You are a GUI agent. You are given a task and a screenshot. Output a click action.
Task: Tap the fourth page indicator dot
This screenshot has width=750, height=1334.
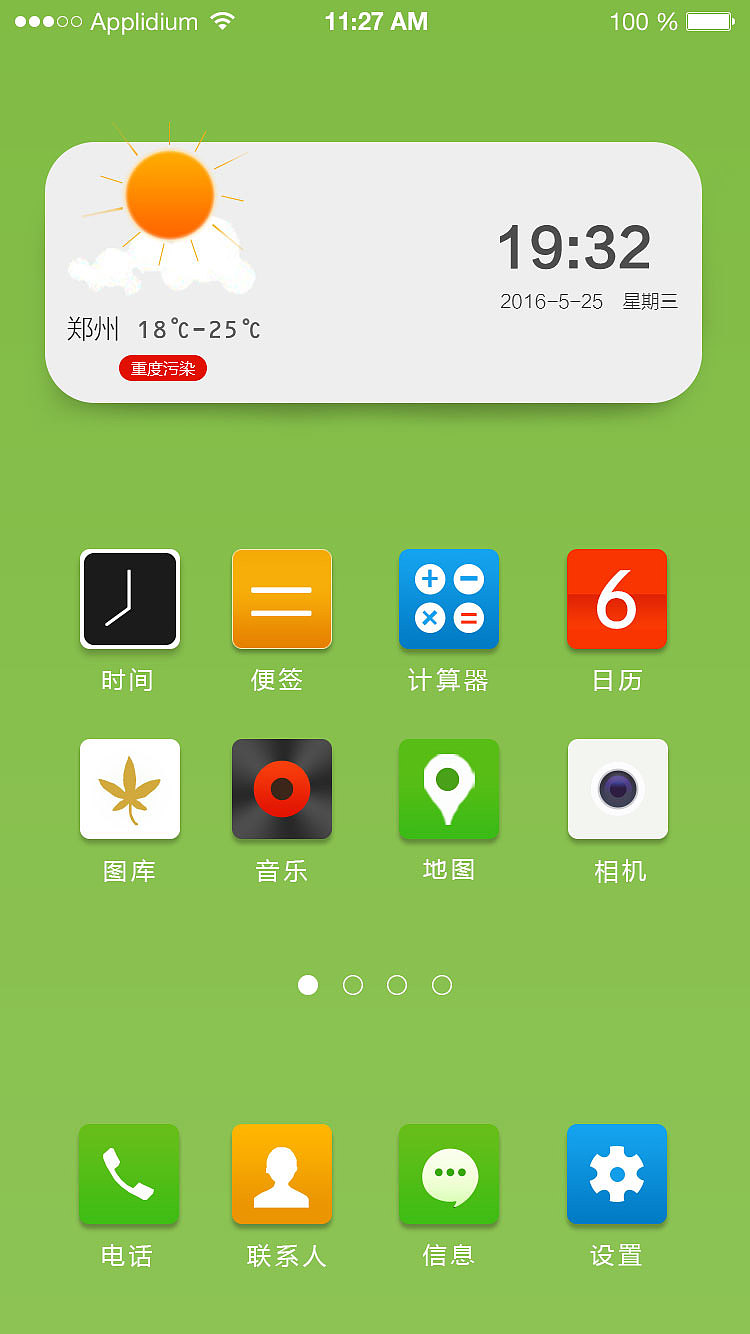[441, 985]
